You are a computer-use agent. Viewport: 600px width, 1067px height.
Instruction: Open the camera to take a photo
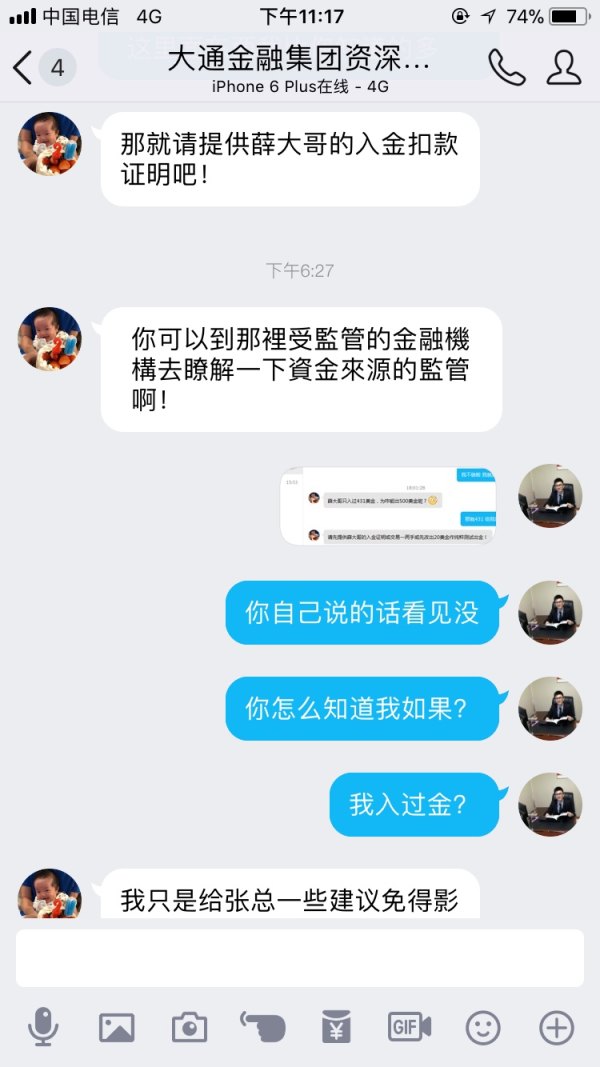(189, 1027)
